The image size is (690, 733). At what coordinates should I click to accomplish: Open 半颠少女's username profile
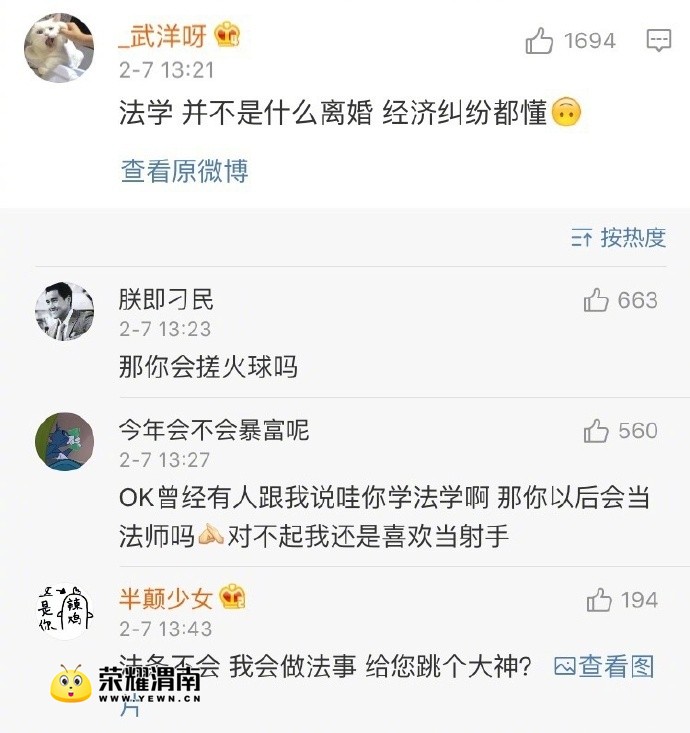click(x=166, y=599)
